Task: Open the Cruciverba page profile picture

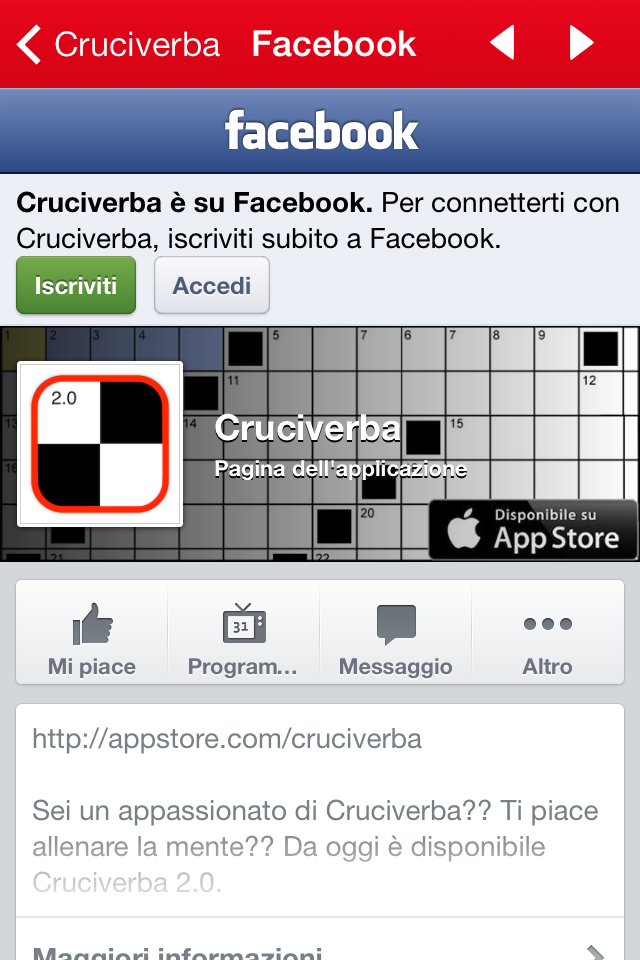Action: [x=100, y=443]
